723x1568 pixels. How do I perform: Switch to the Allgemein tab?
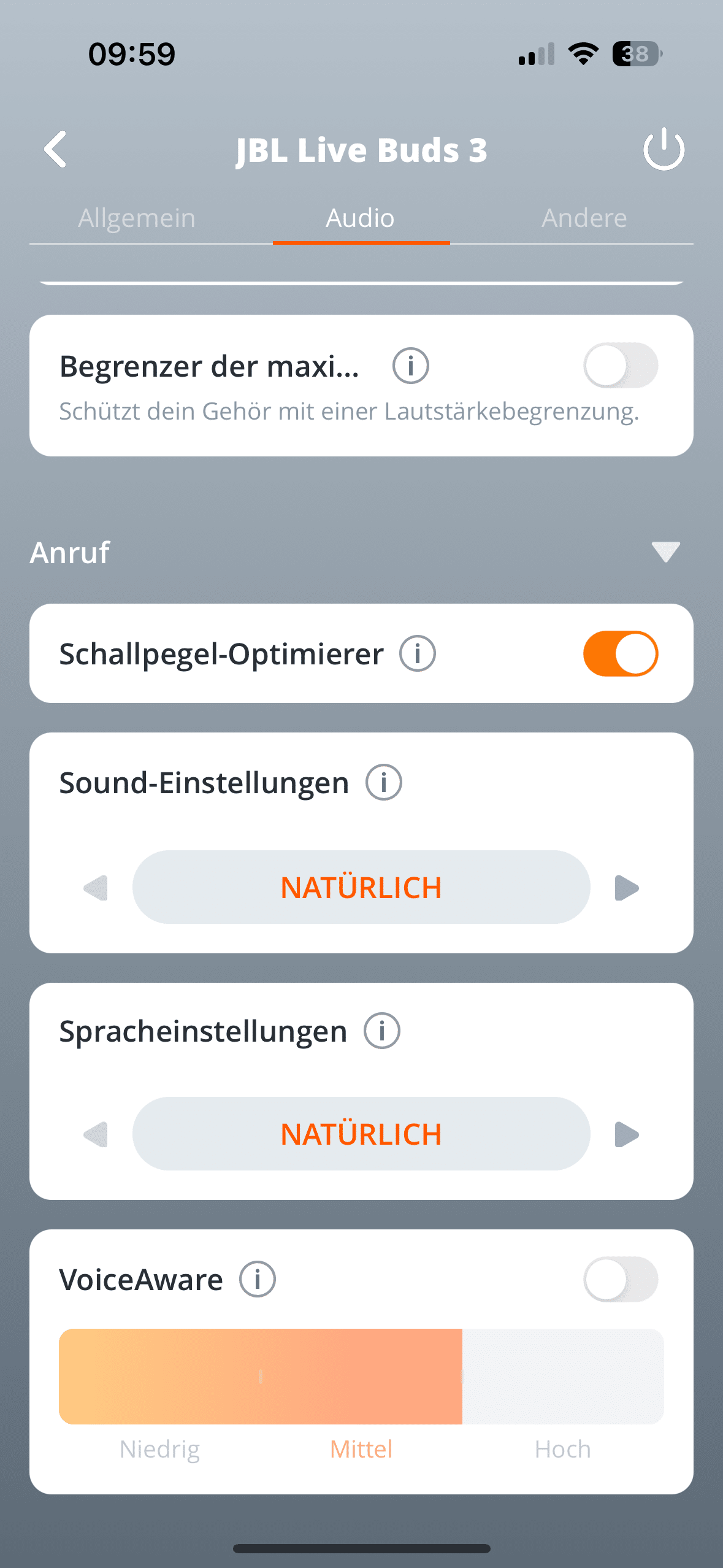click(137, 218)
